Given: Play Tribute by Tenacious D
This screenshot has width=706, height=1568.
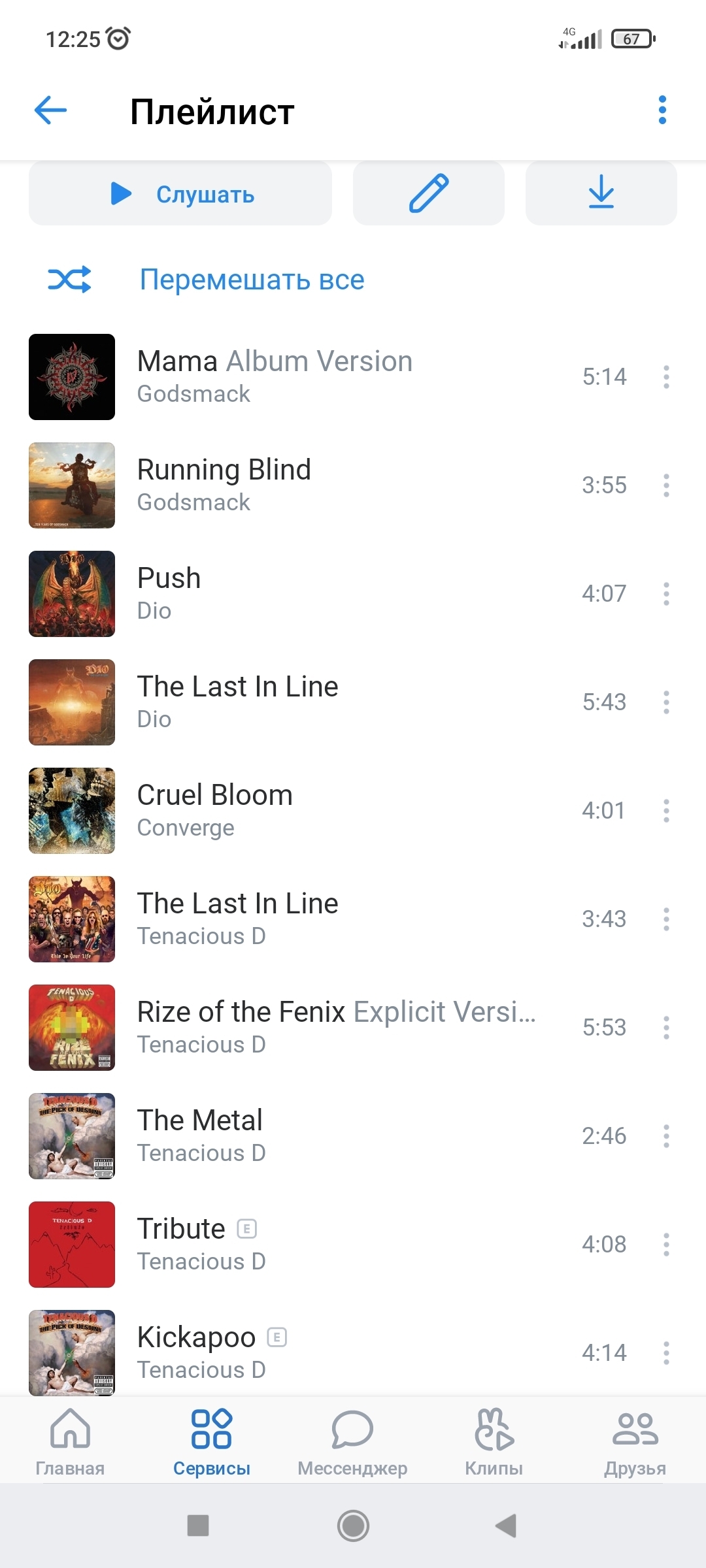Looking at the screenshot, I should (327, 1245).
